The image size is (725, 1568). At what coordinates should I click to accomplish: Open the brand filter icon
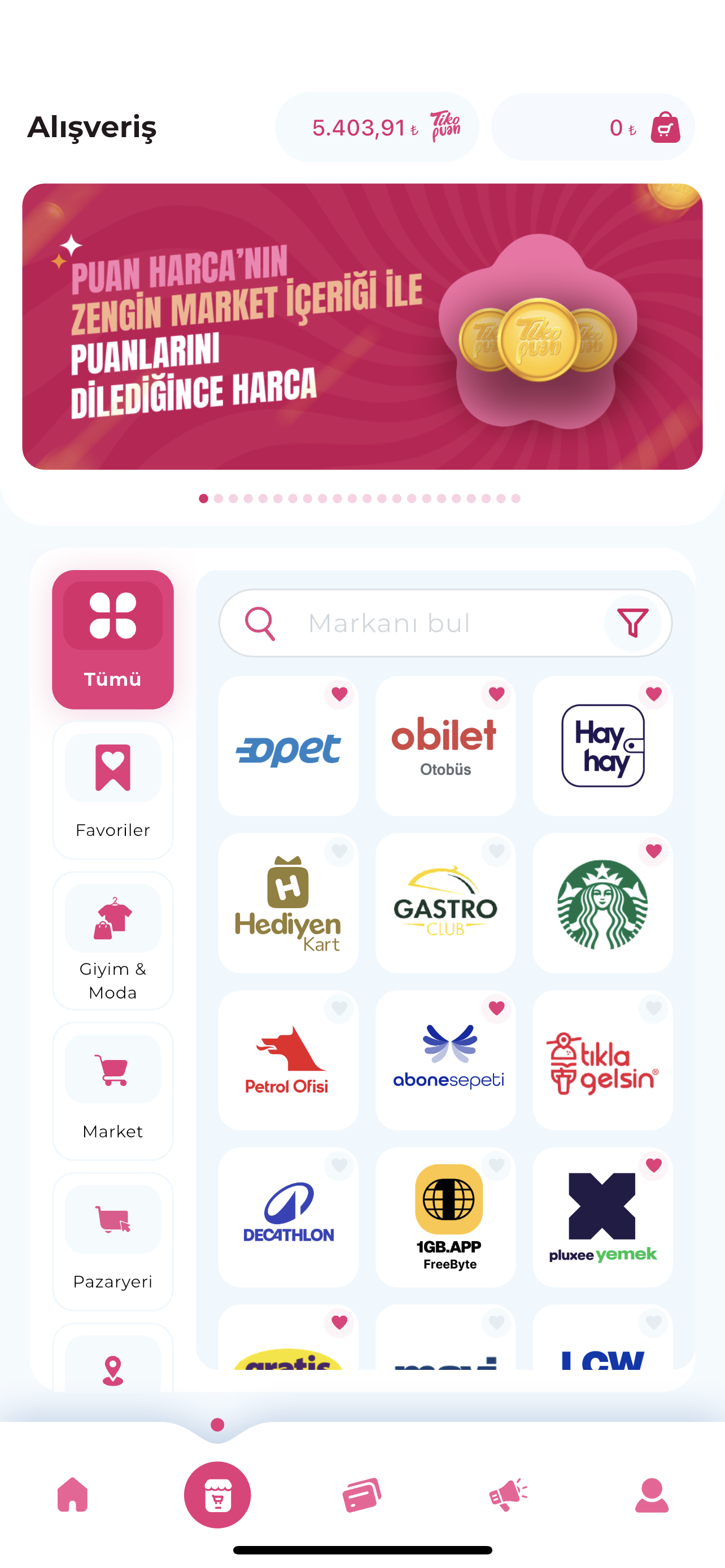click(632, 623)
